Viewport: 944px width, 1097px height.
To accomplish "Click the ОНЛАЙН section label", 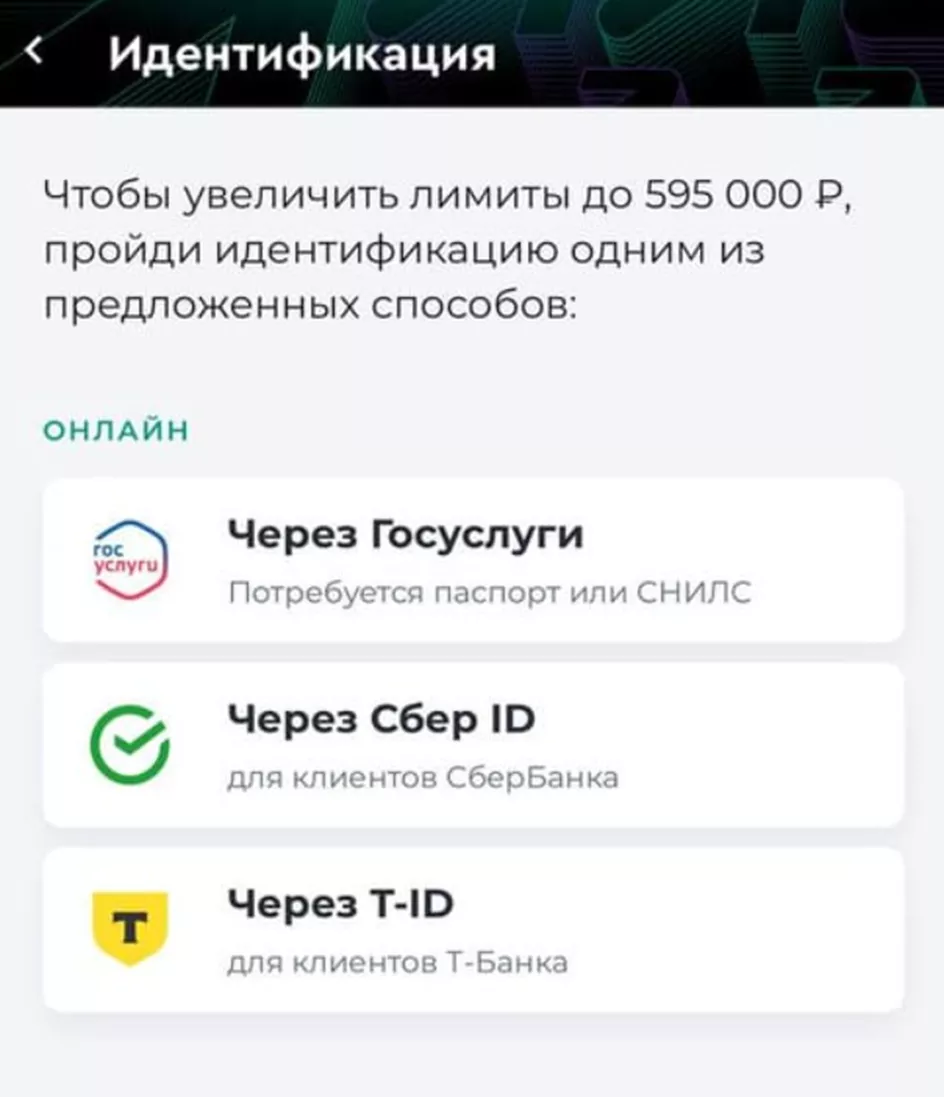I will coord(115,430).
